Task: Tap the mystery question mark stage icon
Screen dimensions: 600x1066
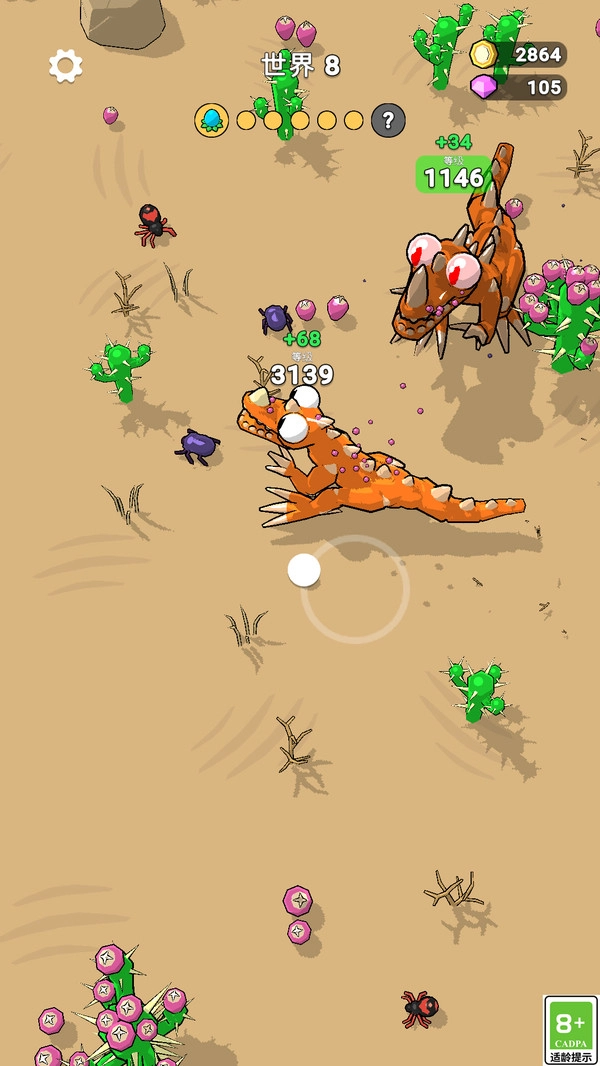Action: pos(388,121)
